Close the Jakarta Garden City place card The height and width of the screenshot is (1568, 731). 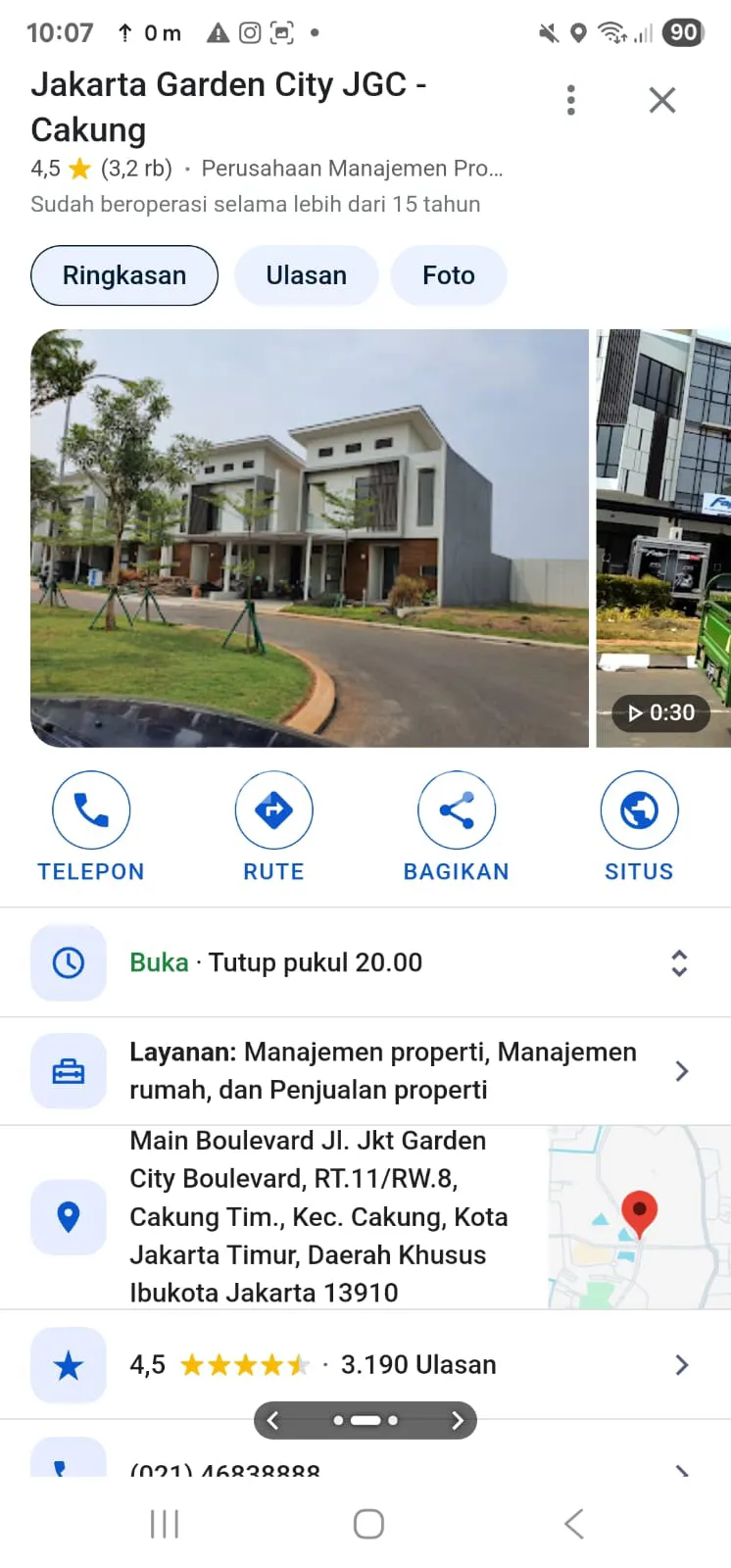[x=662, y=100]
